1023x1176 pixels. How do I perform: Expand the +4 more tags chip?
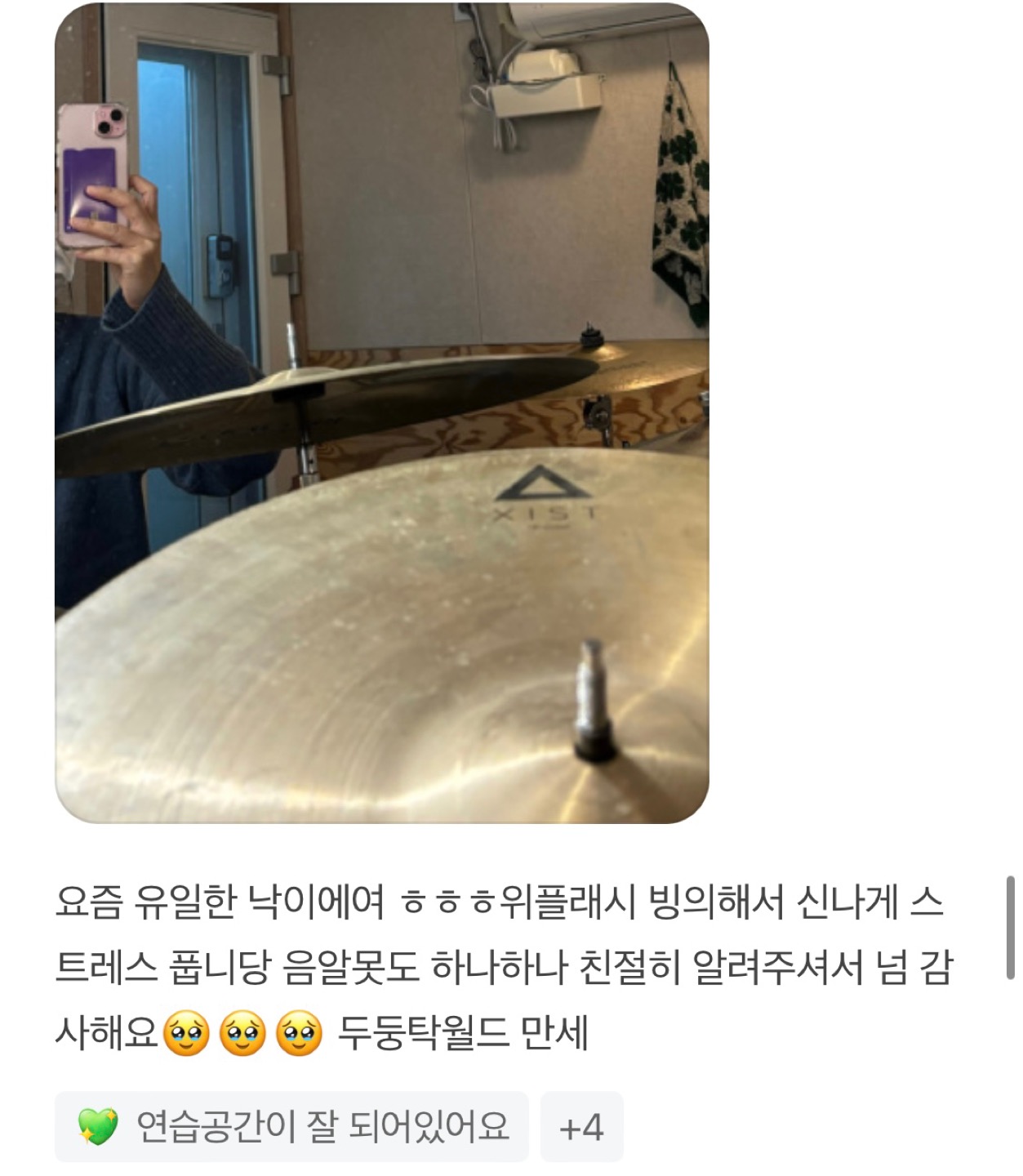click(x=581, y=1127)
